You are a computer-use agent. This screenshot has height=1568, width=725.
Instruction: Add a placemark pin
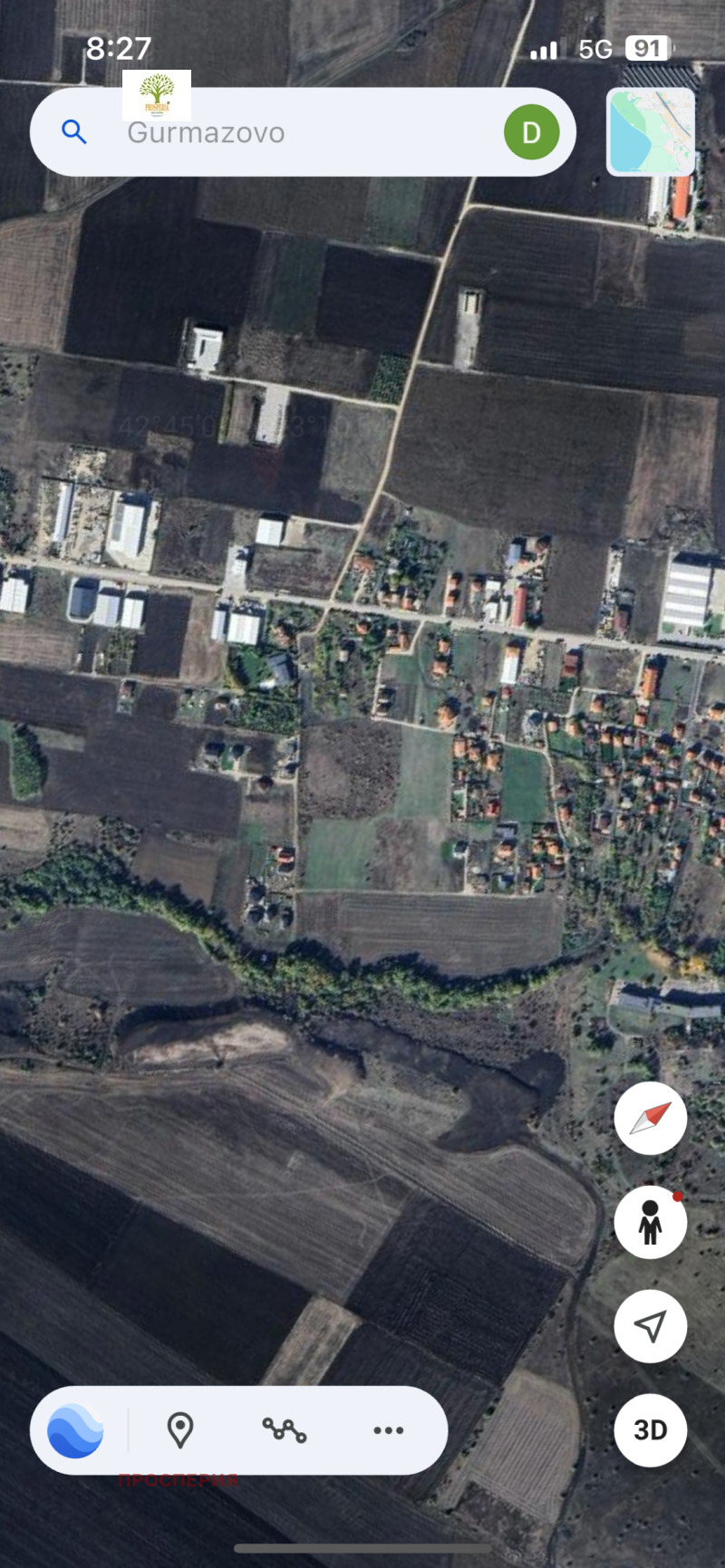pos(180,1430)
